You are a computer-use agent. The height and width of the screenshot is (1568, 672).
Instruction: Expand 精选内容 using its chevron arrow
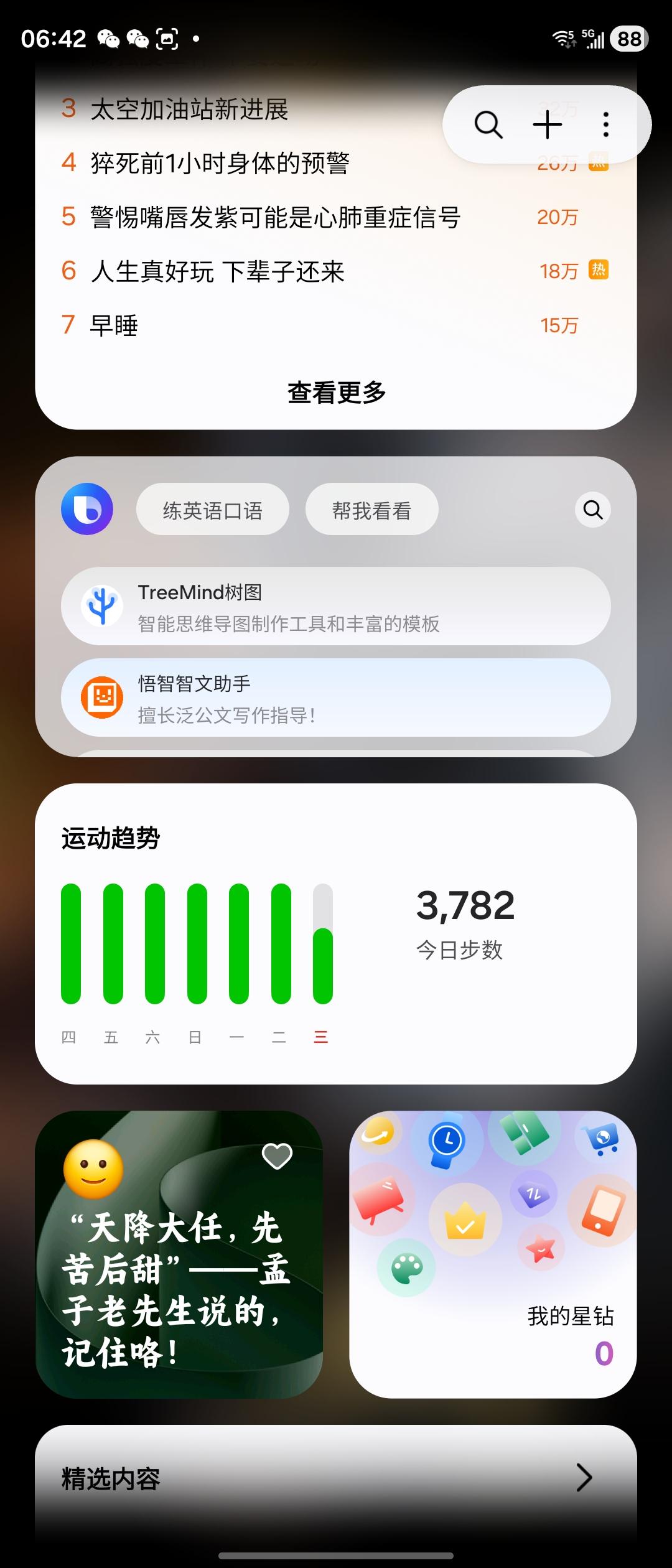pos(586,1478)
